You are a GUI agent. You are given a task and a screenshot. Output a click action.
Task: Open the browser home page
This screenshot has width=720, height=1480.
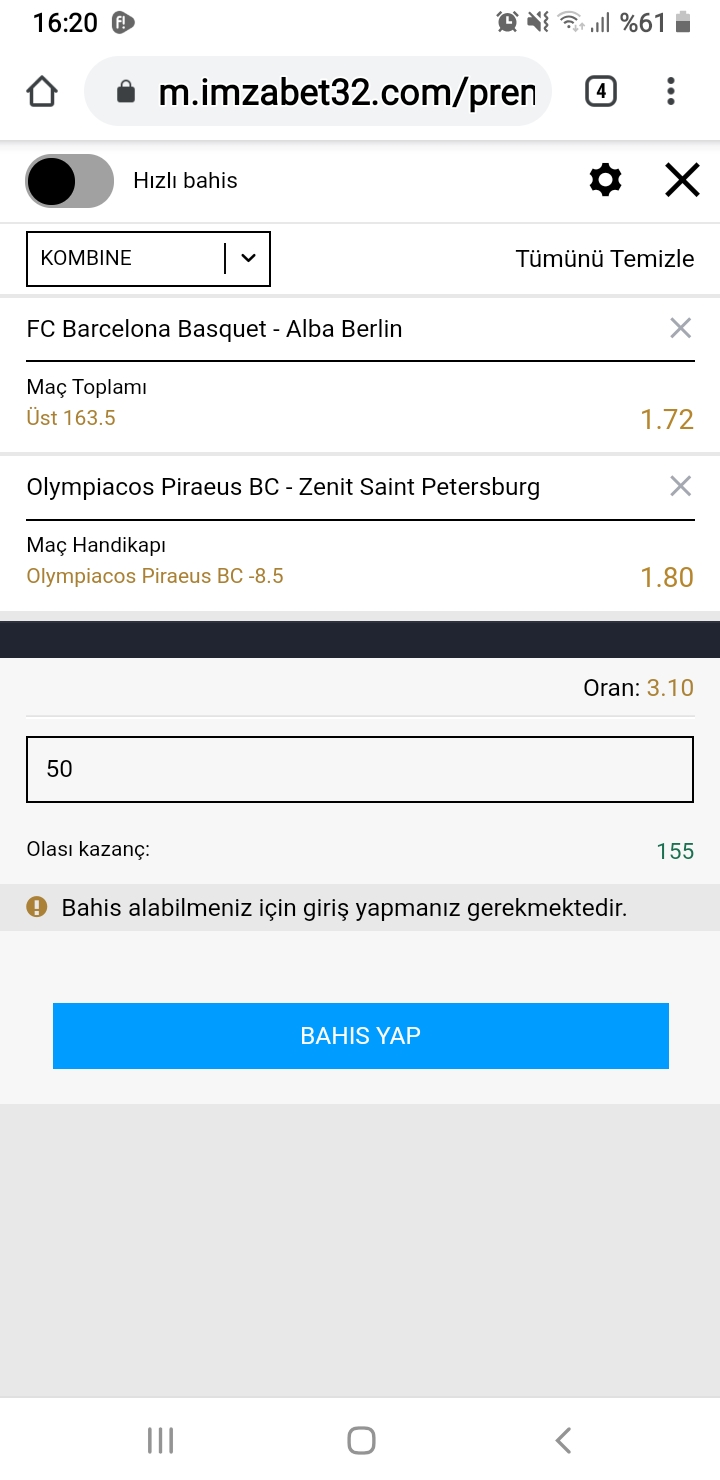click(x=42, y=92)
